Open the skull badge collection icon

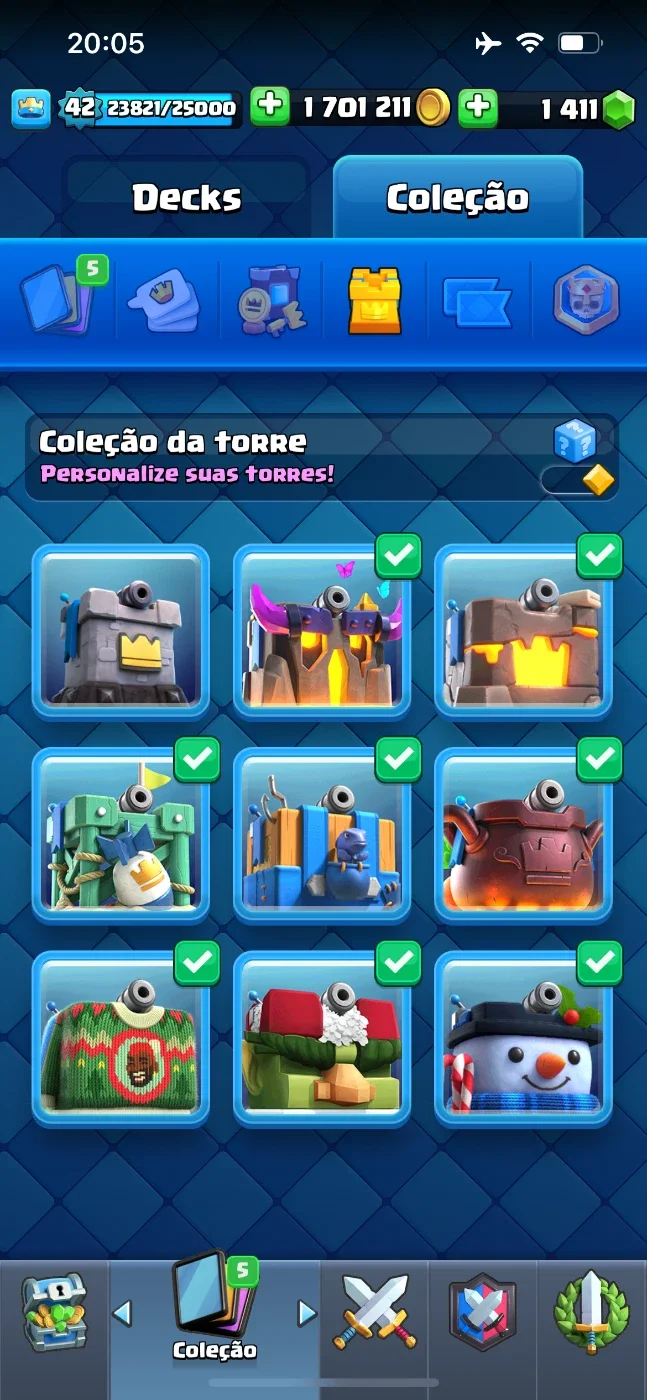[x=587, y=299]
